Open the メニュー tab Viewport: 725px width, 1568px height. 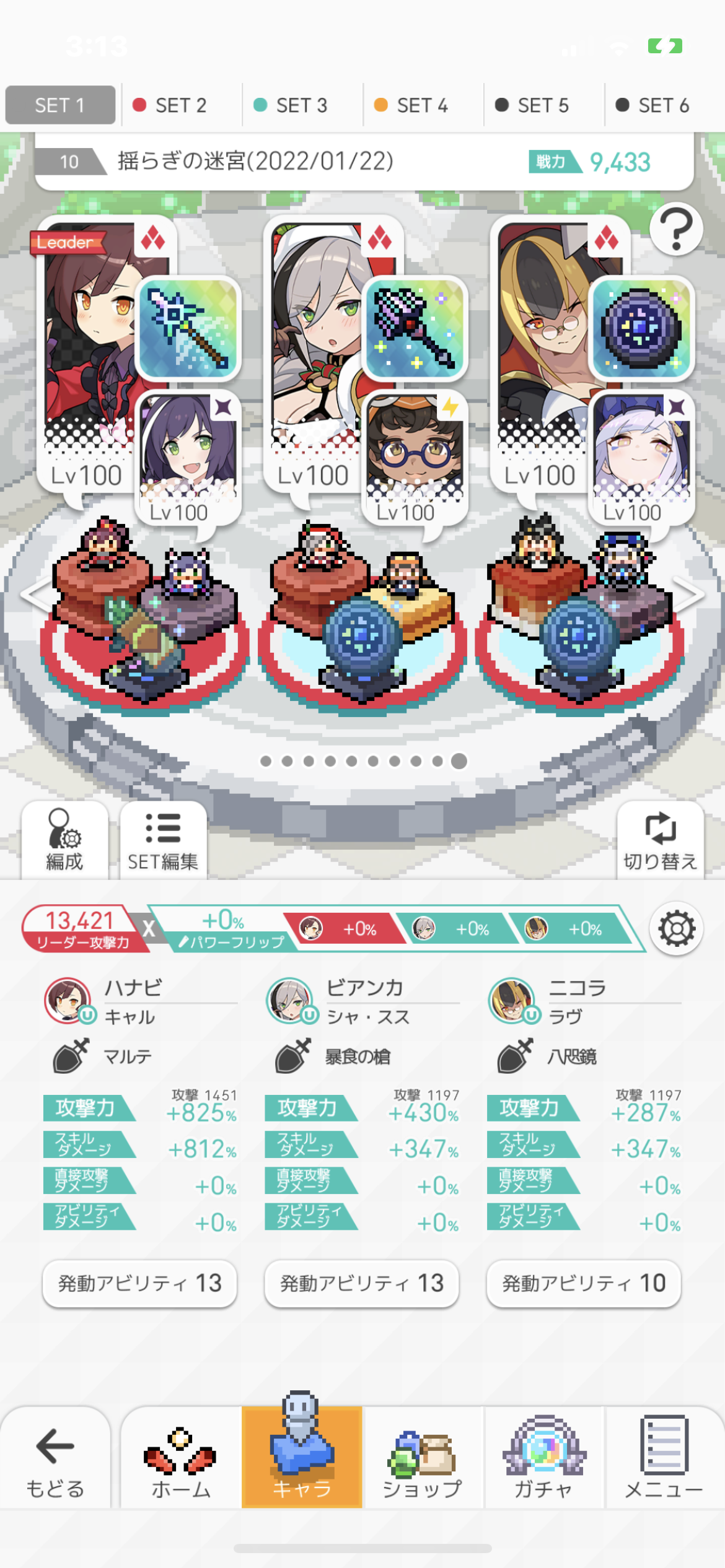pos(664,1459)
